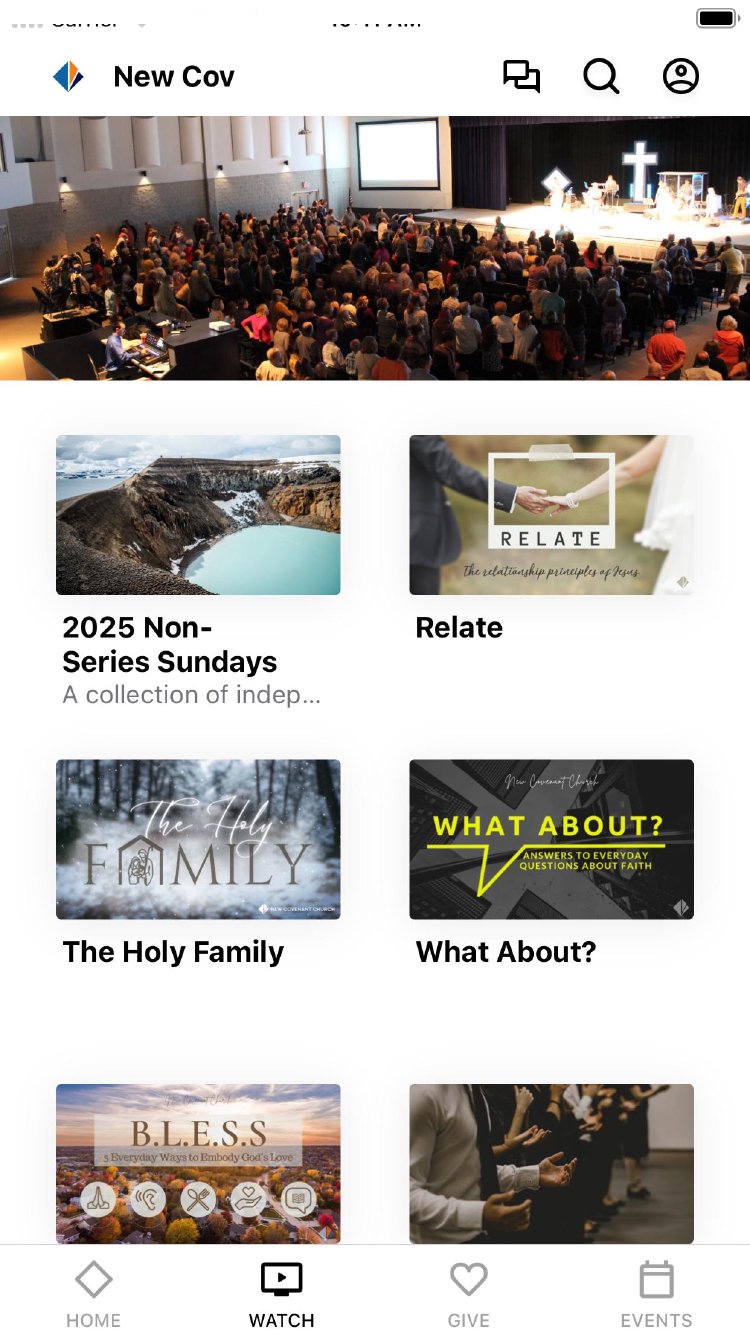The height and width of the screenshot is (1334, 750).
Task: Open the search icon
Action: [x=601, y=77]
